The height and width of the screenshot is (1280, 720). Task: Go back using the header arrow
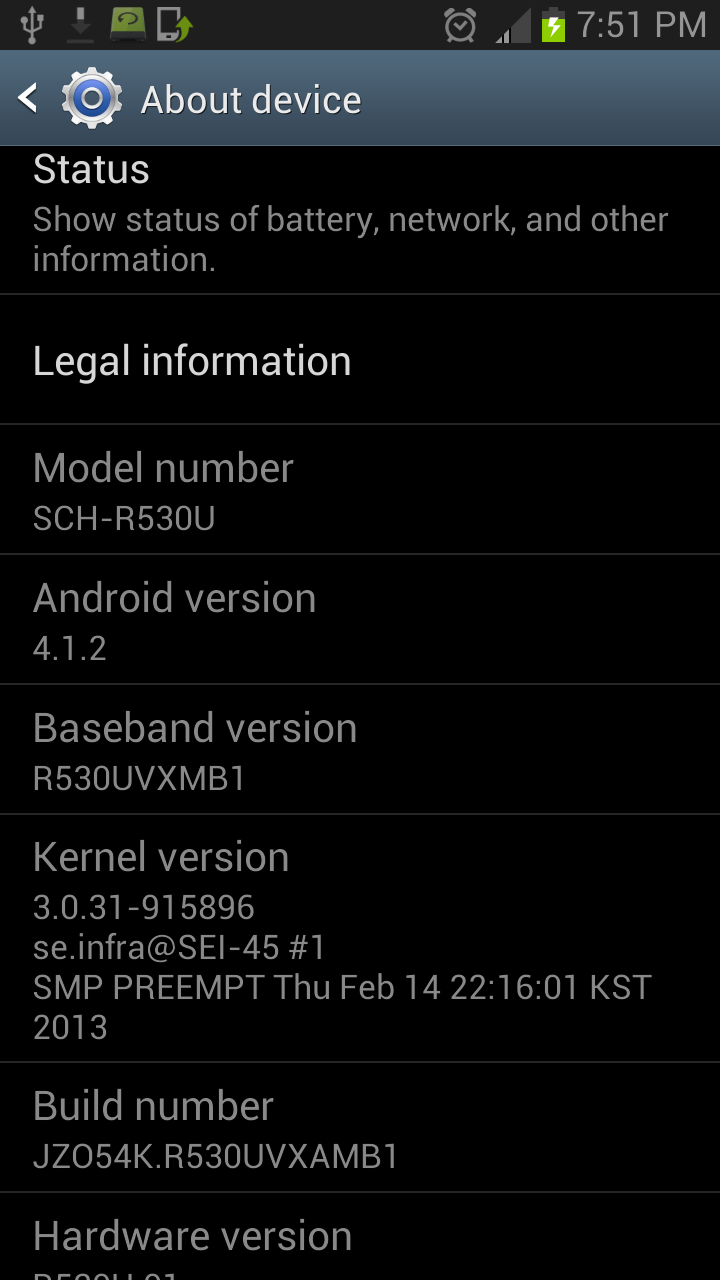tap(29, 98)
